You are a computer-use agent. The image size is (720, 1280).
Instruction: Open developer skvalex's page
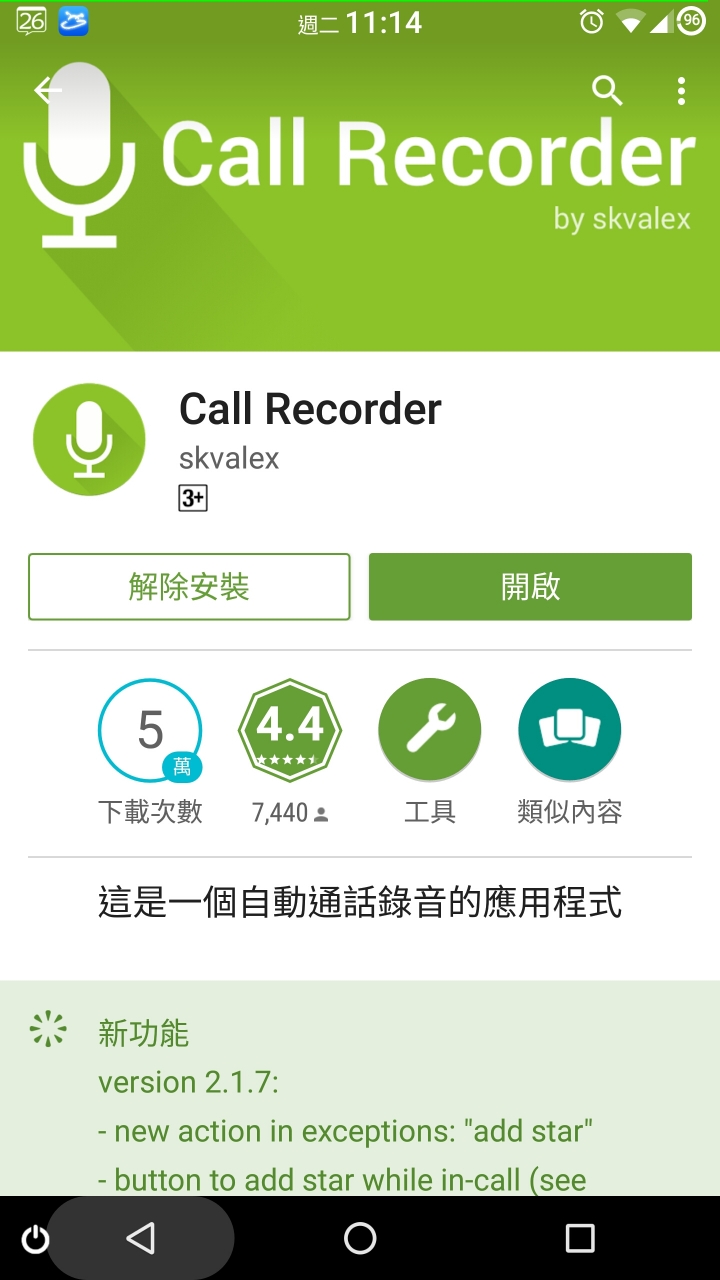pos(229,459)
